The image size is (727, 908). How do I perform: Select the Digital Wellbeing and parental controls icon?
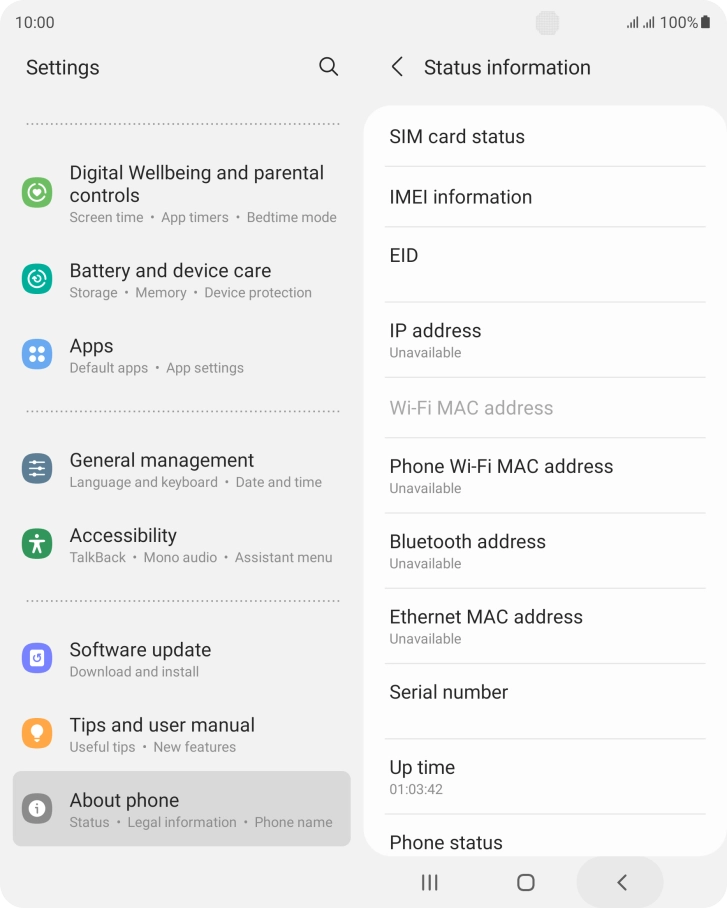tap(36, 193)
